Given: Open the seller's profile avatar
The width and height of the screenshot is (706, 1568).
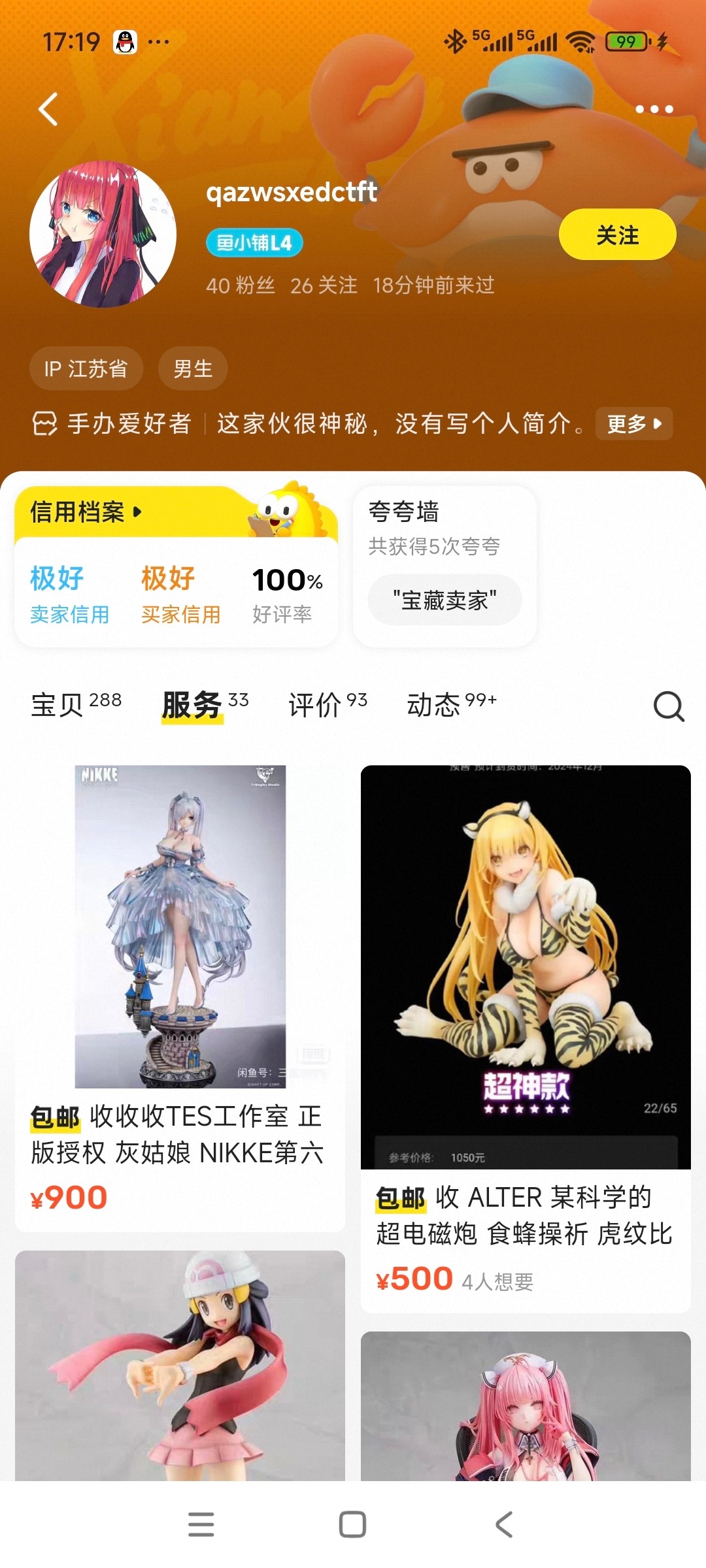Looking at the screenshot, I should pyautogui.click(x=103, y=234).
